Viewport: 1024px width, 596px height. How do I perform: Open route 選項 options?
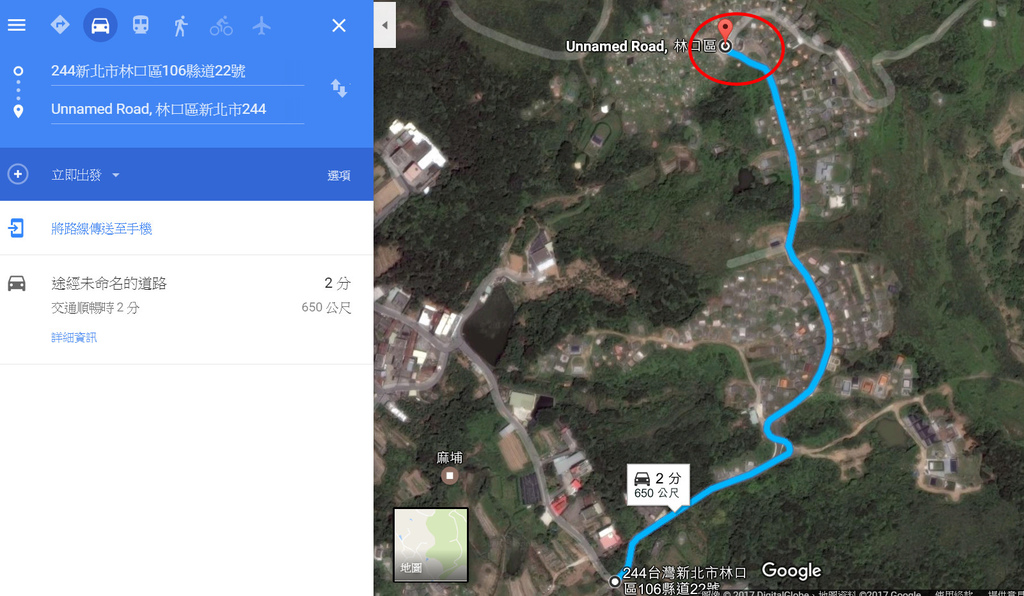tap(339, 175)
